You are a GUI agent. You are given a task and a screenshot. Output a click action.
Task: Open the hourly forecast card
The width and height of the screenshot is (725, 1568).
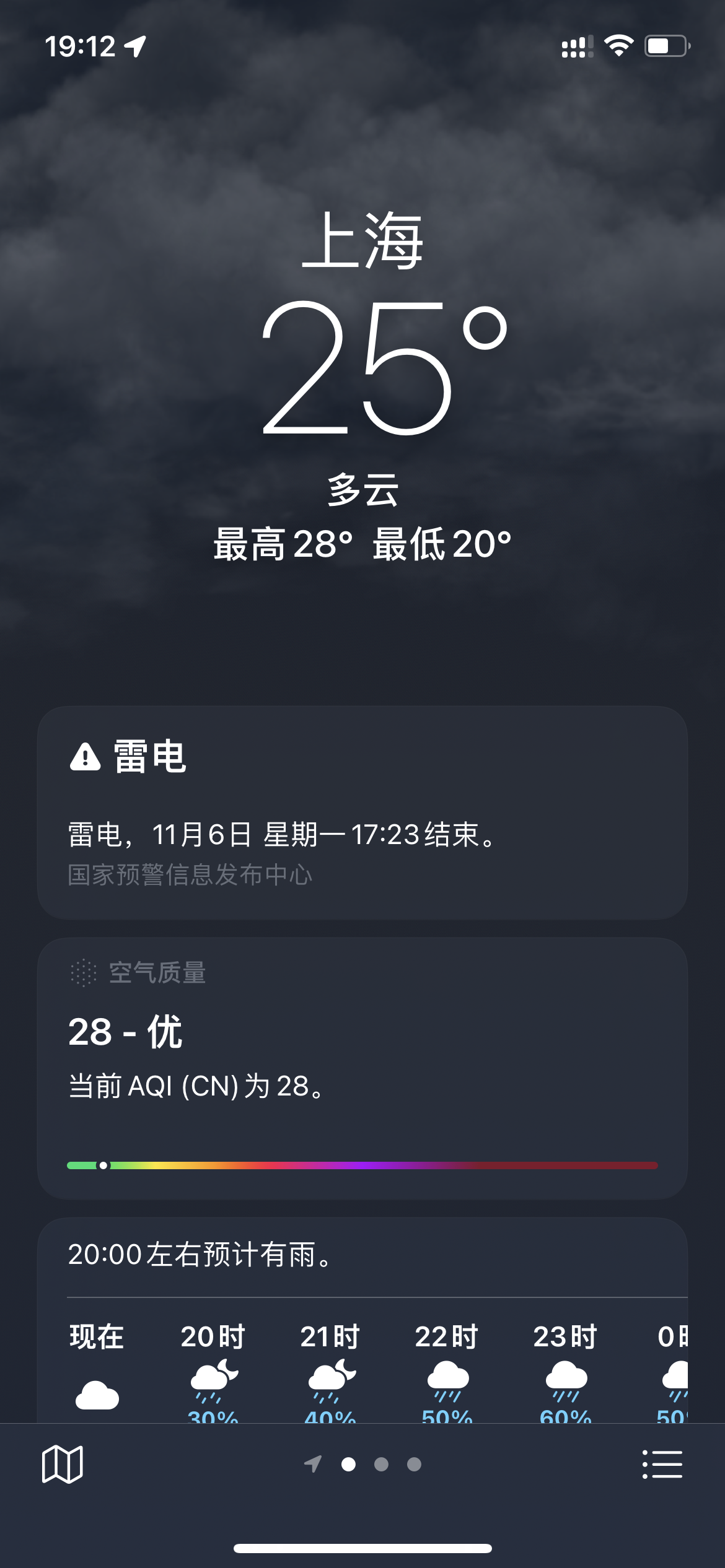click(x=362, y=1320)
